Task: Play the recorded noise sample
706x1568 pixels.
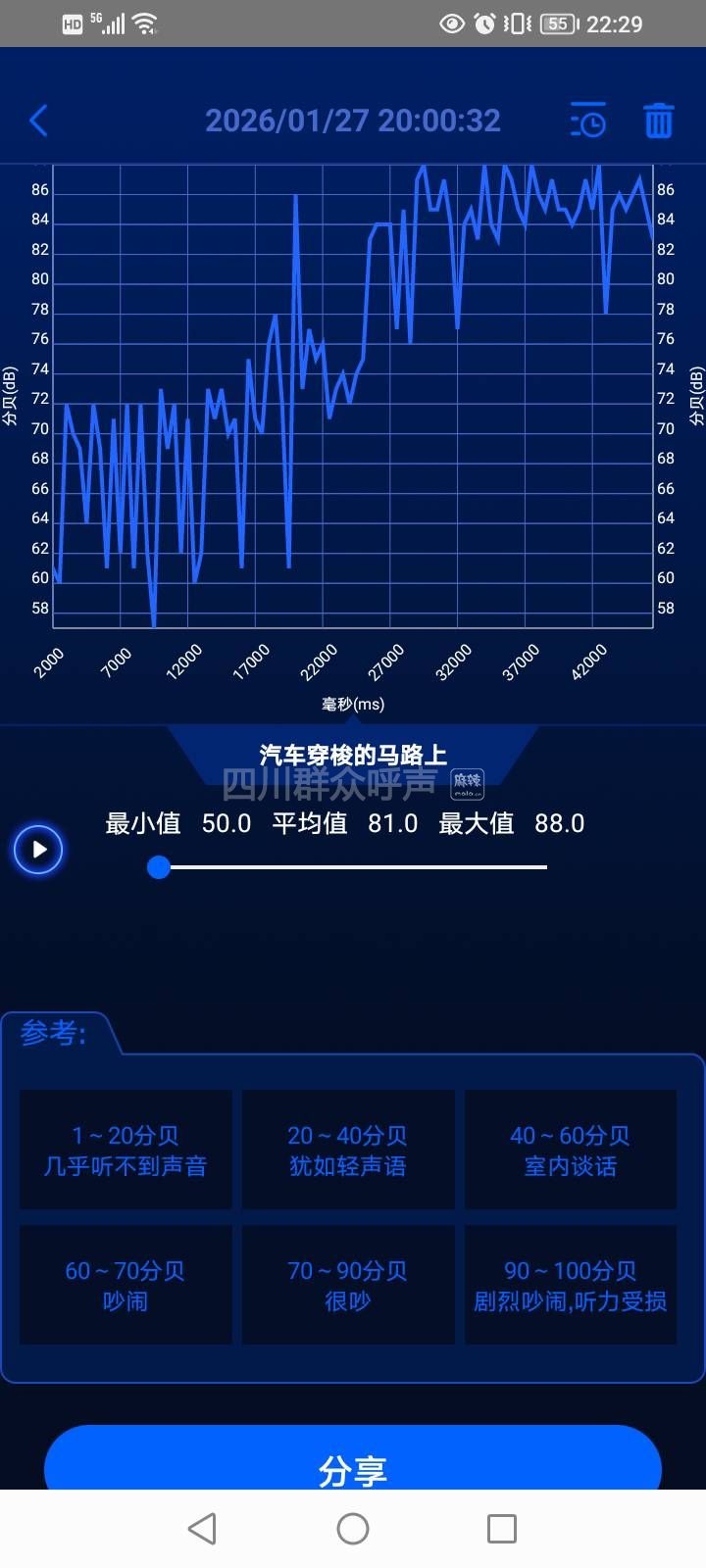Action: (x=39, y=849)
